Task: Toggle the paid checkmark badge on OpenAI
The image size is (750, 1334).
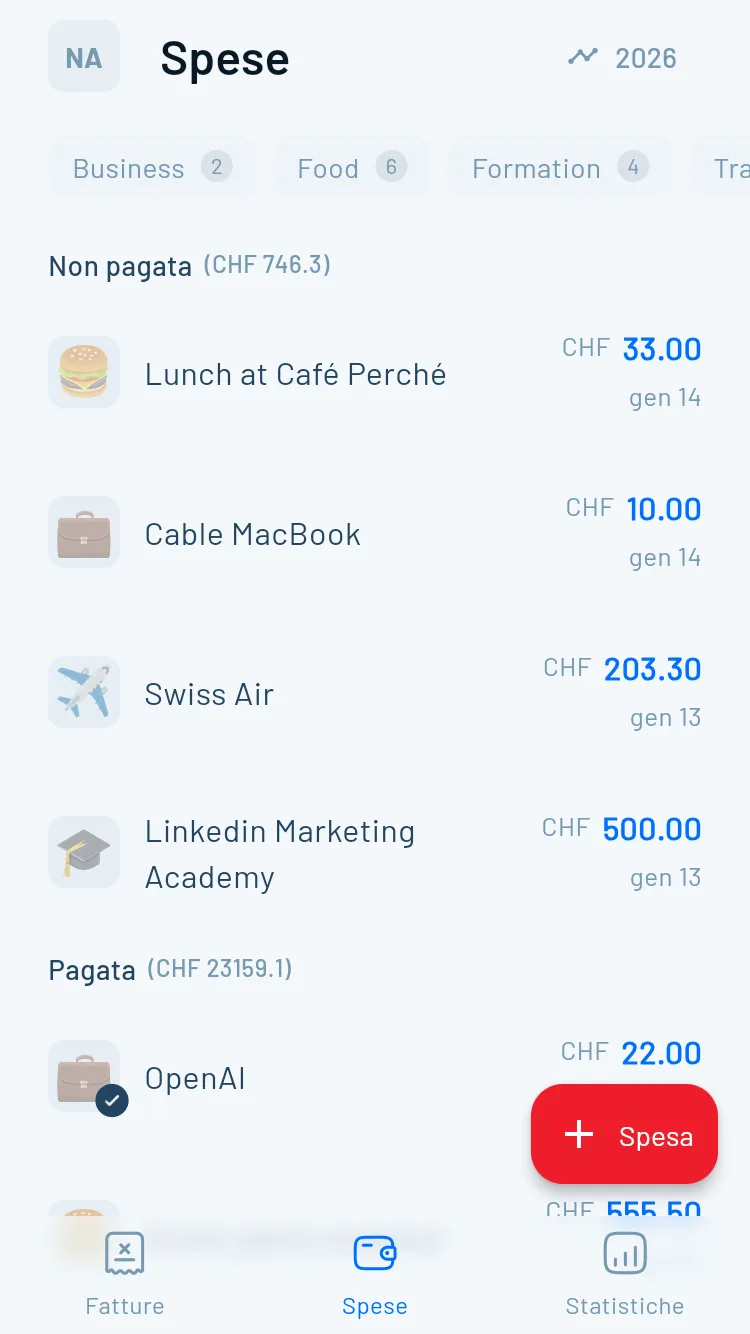Action: coord(112,1100)
